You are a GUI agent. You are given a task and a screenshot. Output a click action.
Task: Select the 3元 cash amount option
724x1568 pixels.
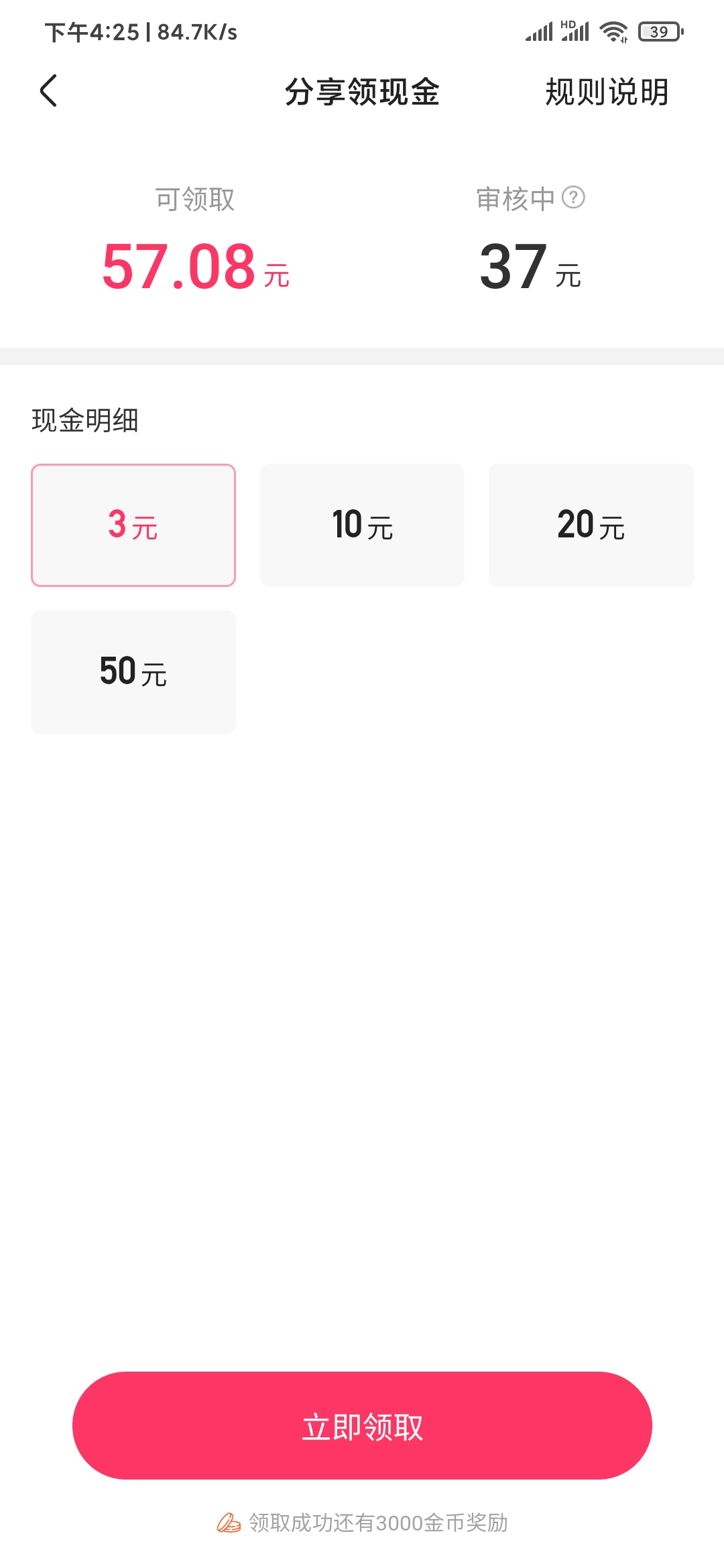(133, 525)
